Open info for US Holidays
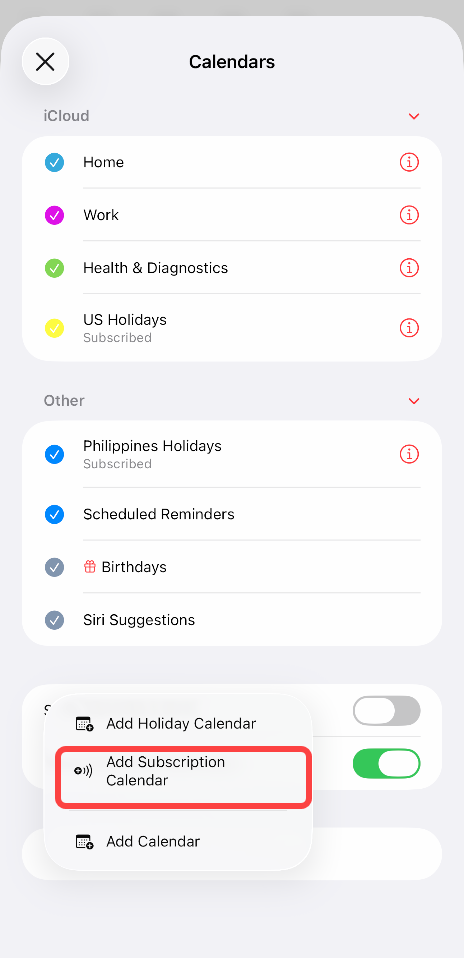464x958 pixels. tap(410, 327)
